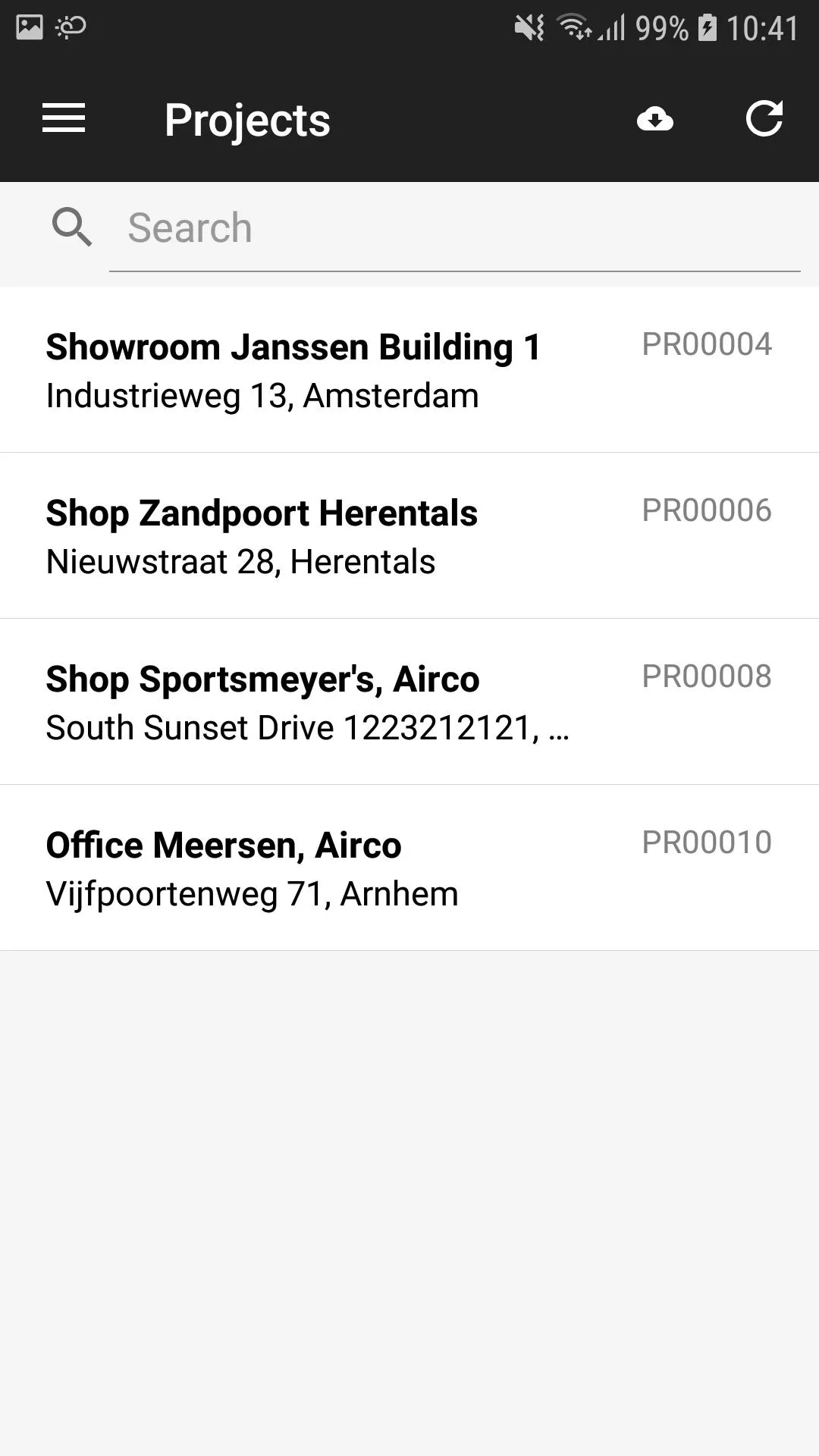
Task: Open project Shop Zandpoort Herentals
Action: (x=262, y=513)
